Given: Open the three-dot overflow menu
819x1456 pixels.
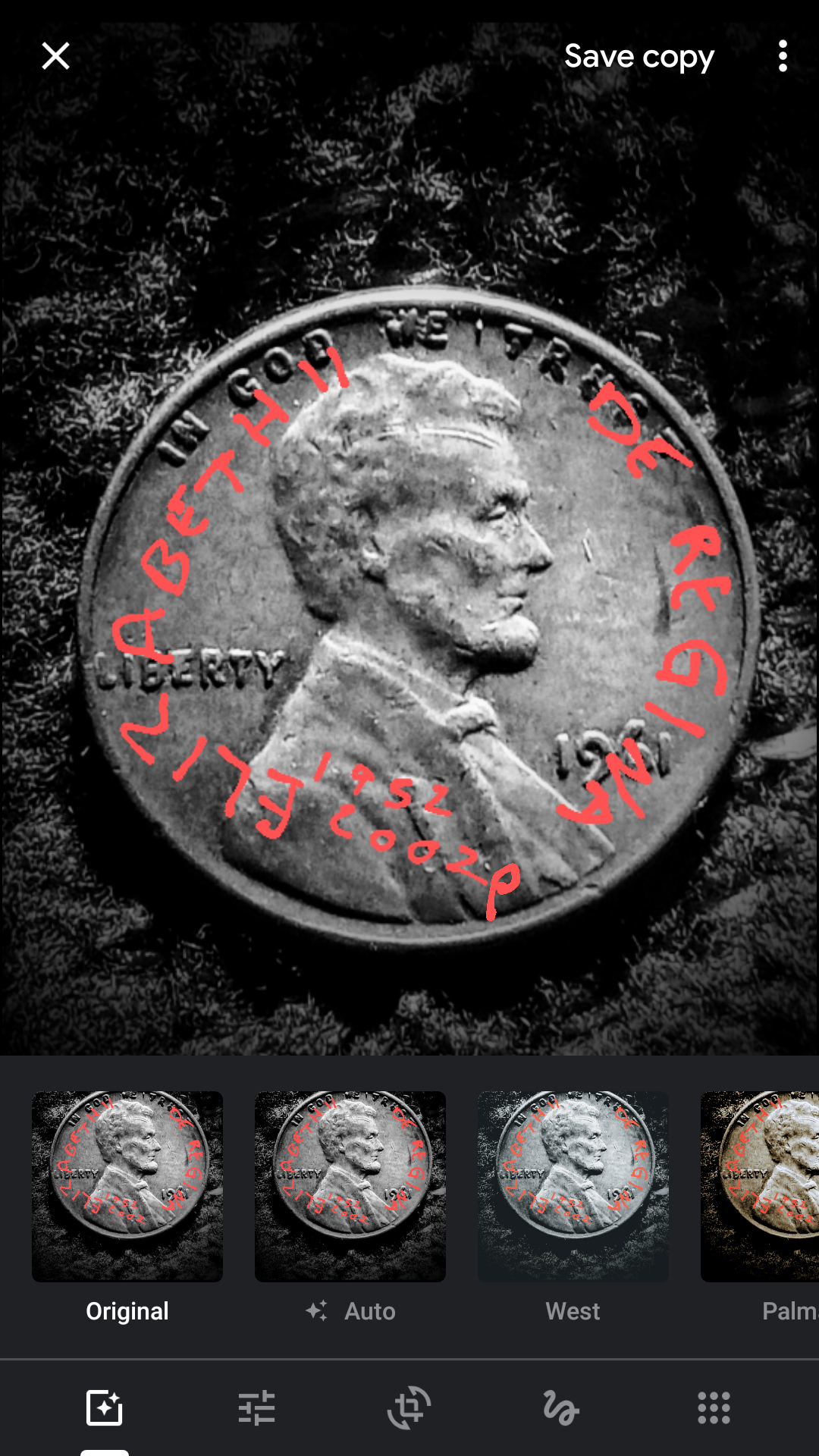Looking at the screenshot, I should [x=783, y=57].
